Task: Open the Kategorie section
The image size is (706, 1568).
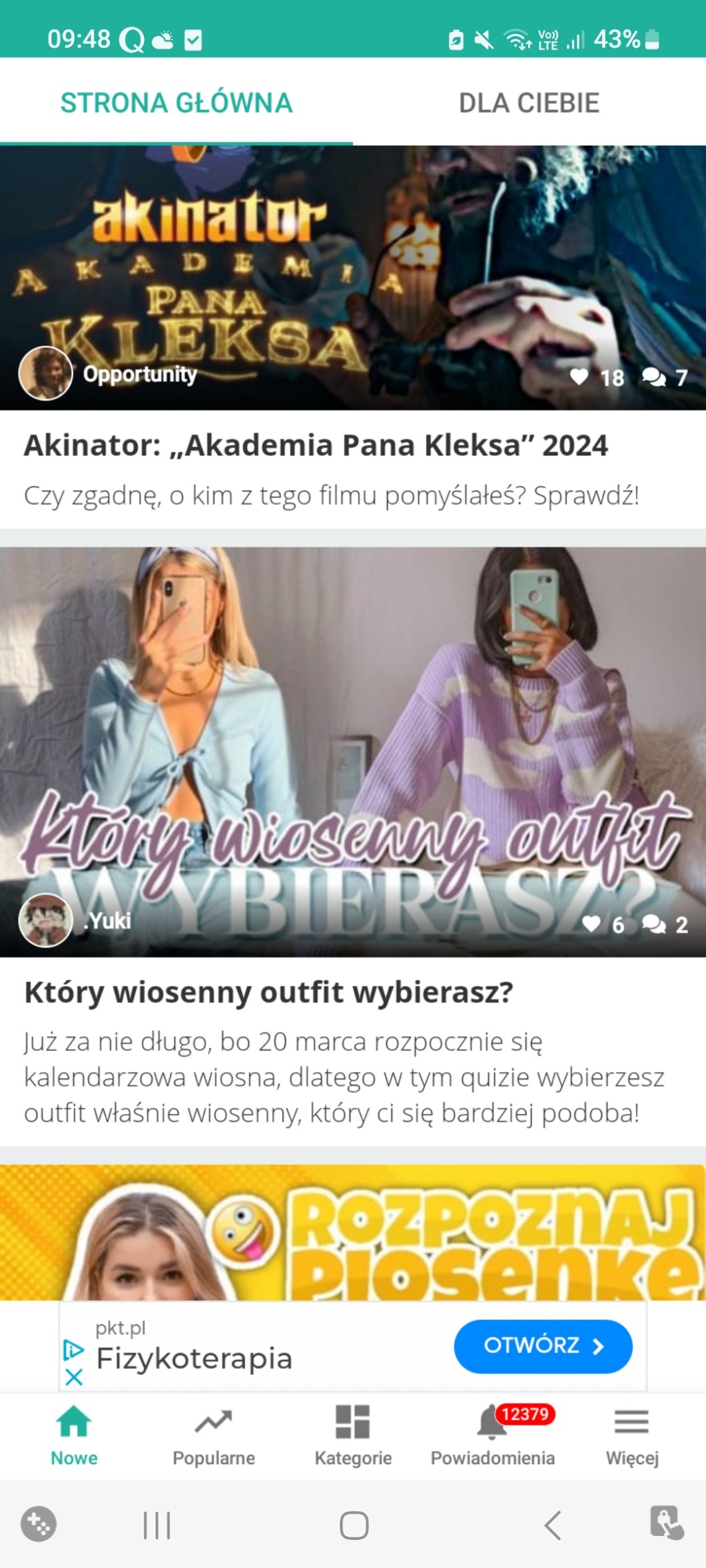Action: tap(353, 1438)
